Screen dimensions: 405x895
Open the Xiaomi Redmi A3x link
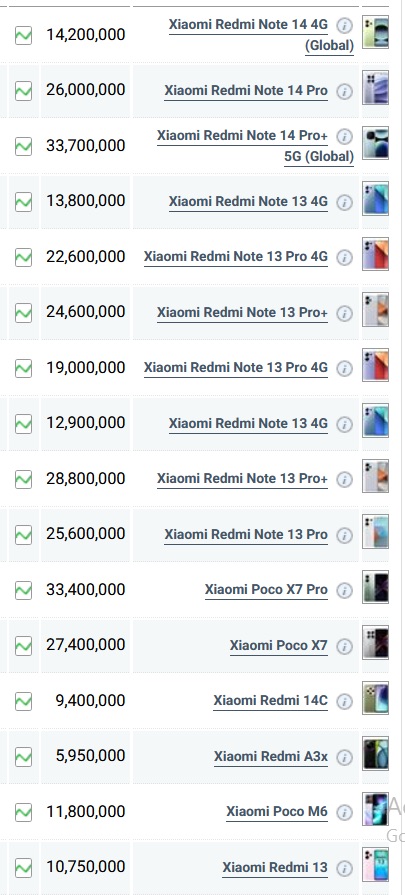(x=271, y=756)
